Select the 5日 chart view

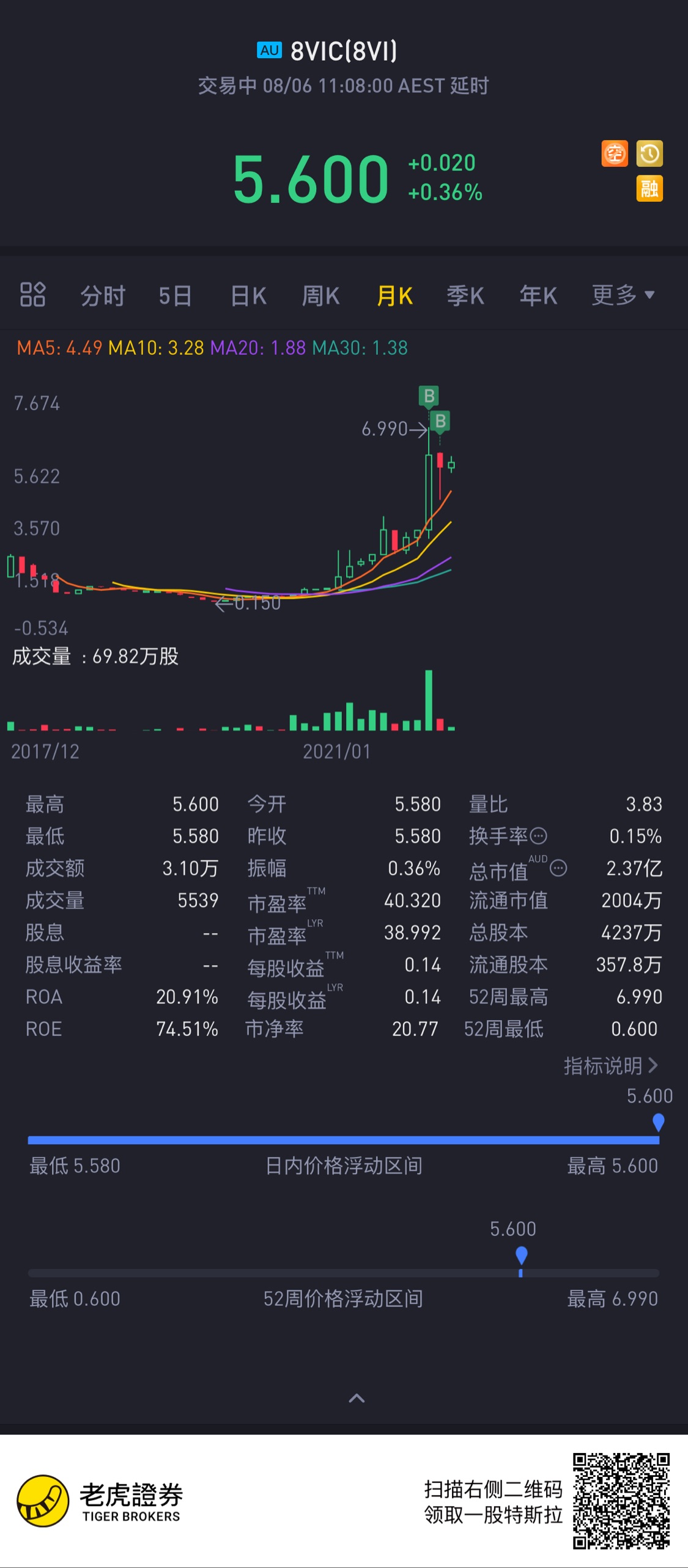tap(175, 296)
